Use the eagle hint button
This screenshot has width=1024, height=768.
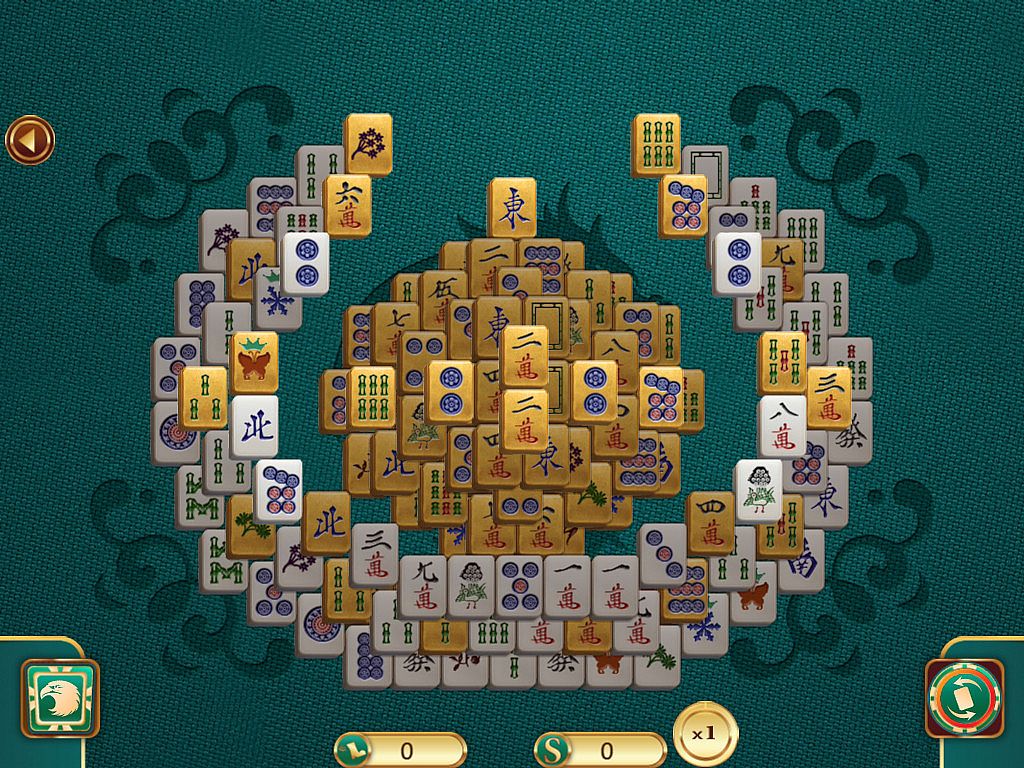[60, 698]
